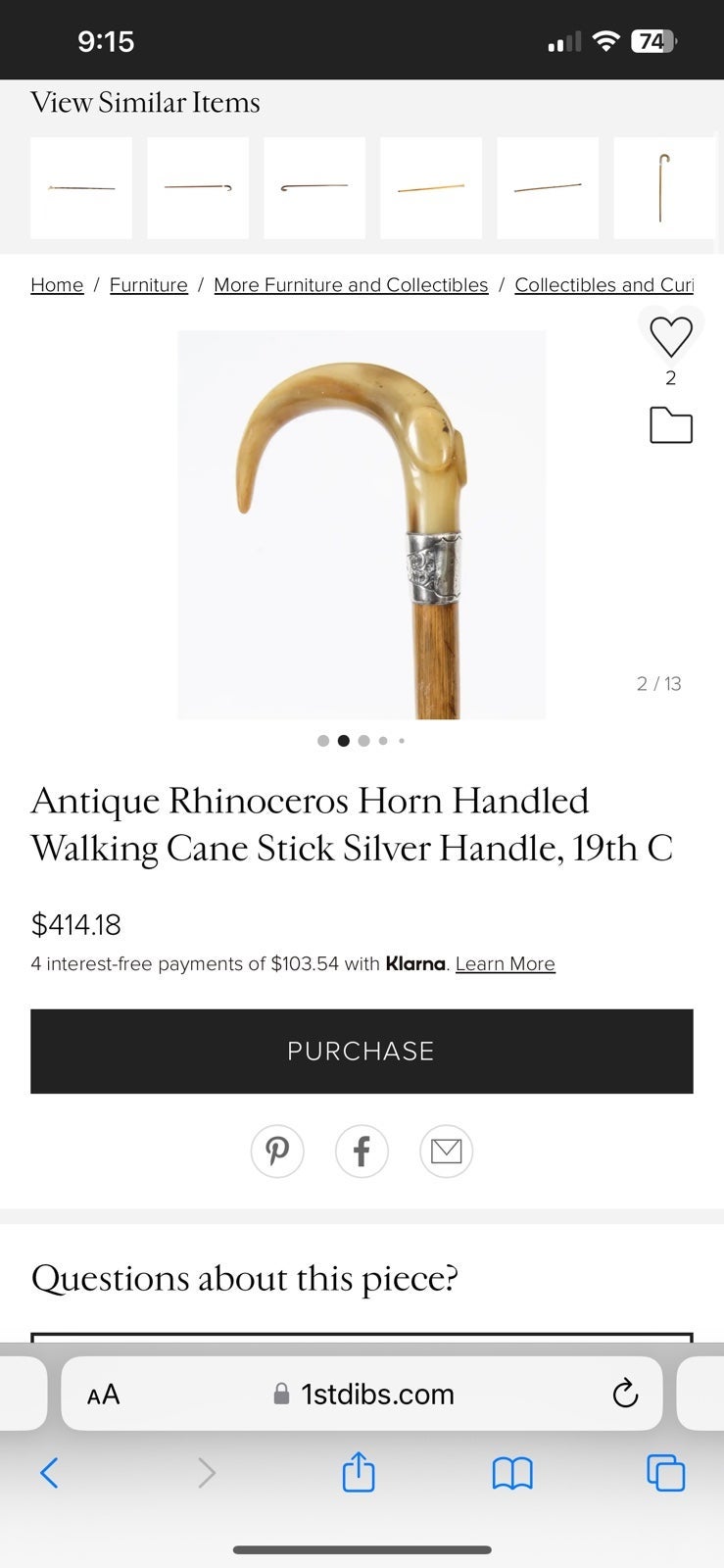Open More Furniture and Collectibles breadcrumb
The width and height of the screenshot is (724, 1568).
click(x=351, y=284)
